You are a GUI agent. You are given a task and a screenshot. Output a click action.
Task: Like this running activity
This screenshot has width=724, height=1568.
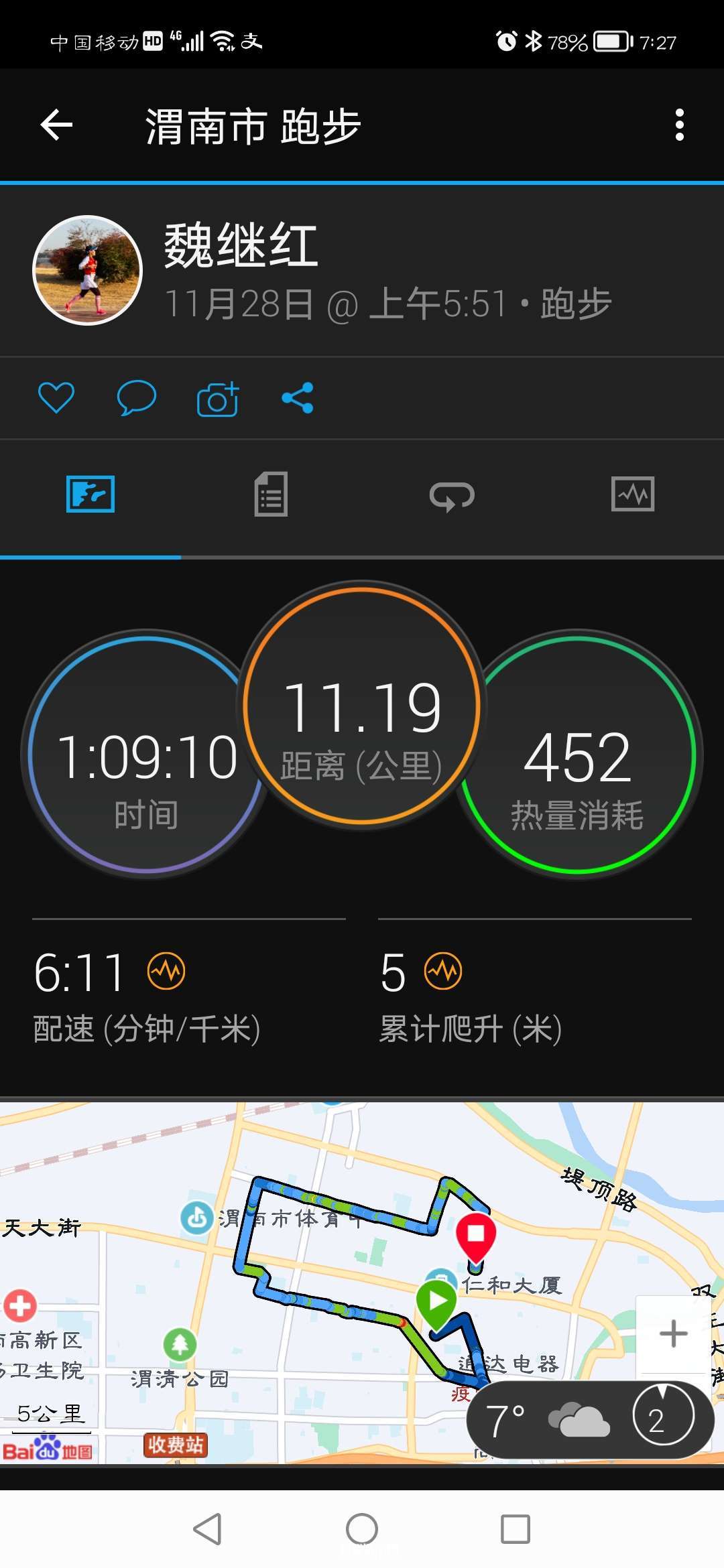(x=56, y=398)
